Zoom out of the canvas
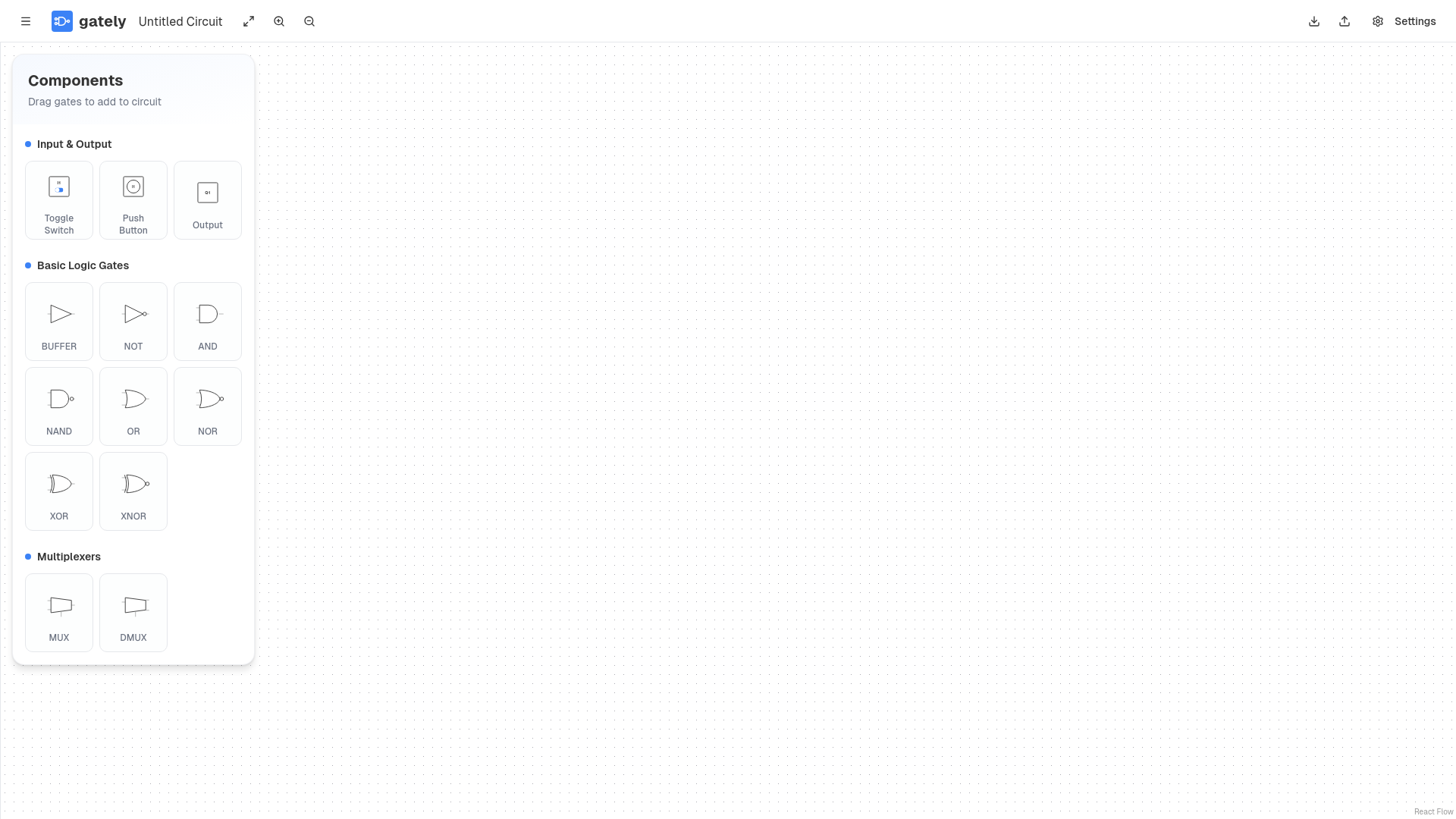This screenshot has width=1456, height=819. click(x=309, y=21)
